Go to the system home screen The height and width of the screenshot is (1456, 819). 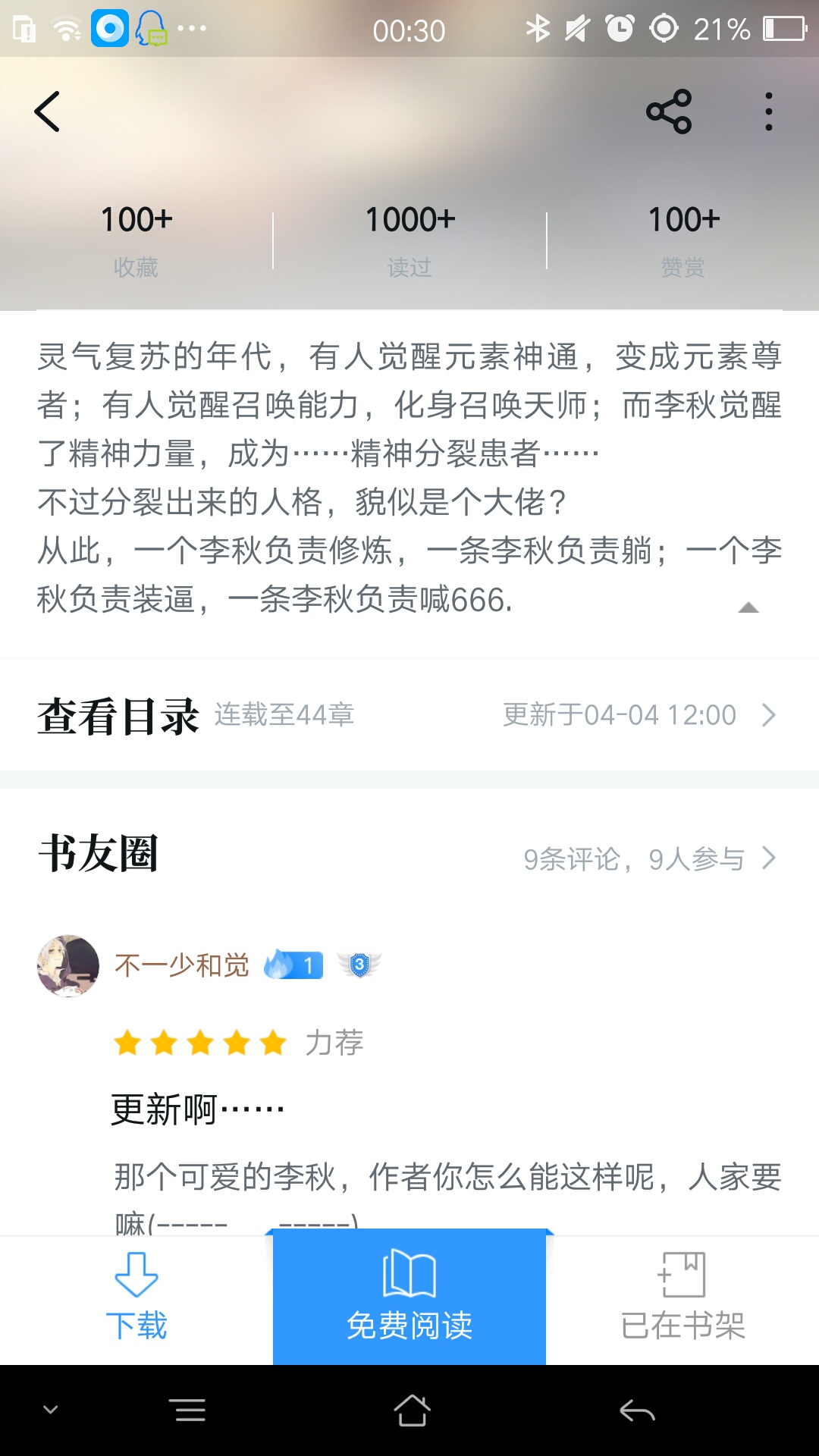pyautogui.click(x=412, y=1410)
